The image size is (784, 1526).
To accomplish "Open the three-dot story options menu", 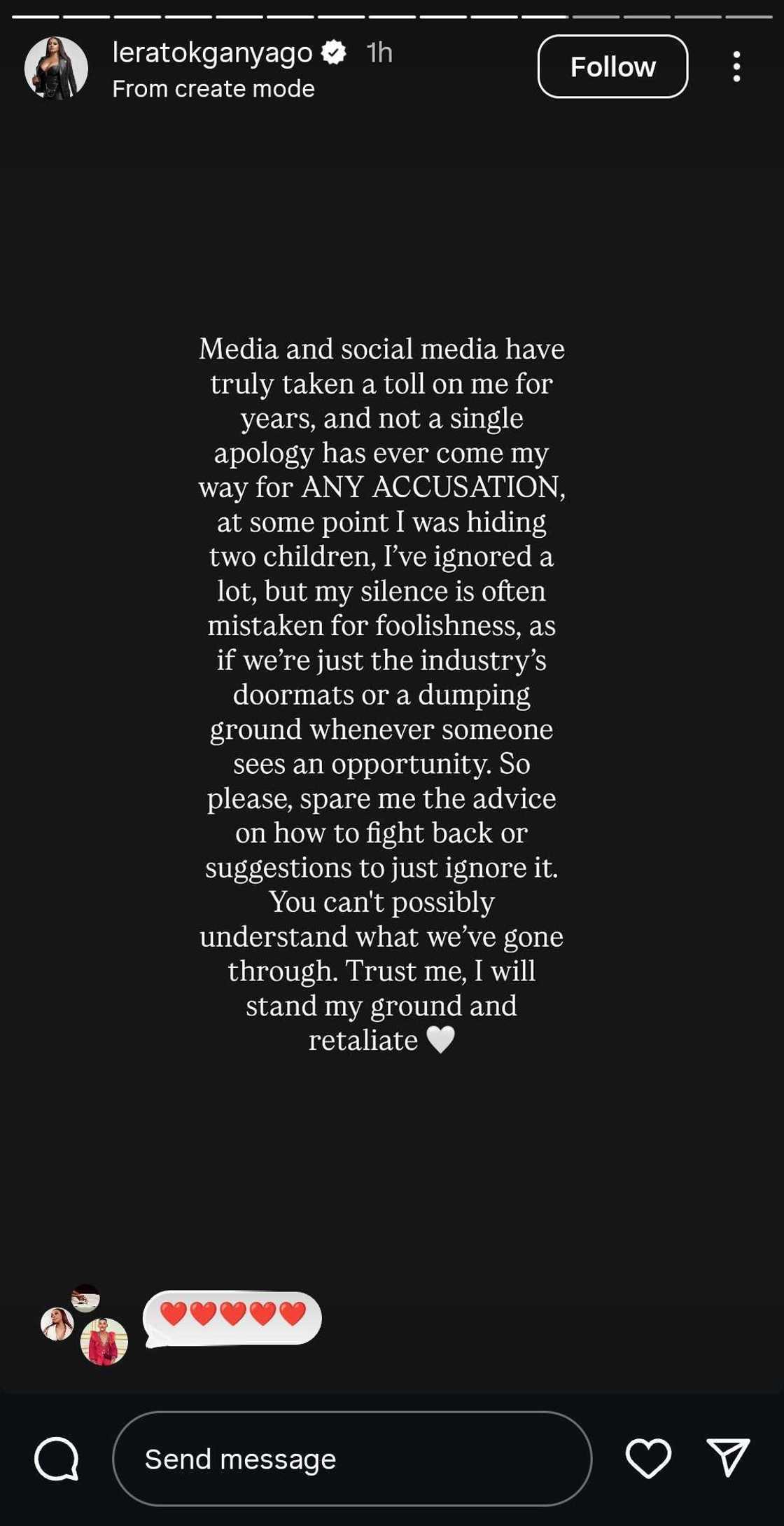I will (736, 67).
